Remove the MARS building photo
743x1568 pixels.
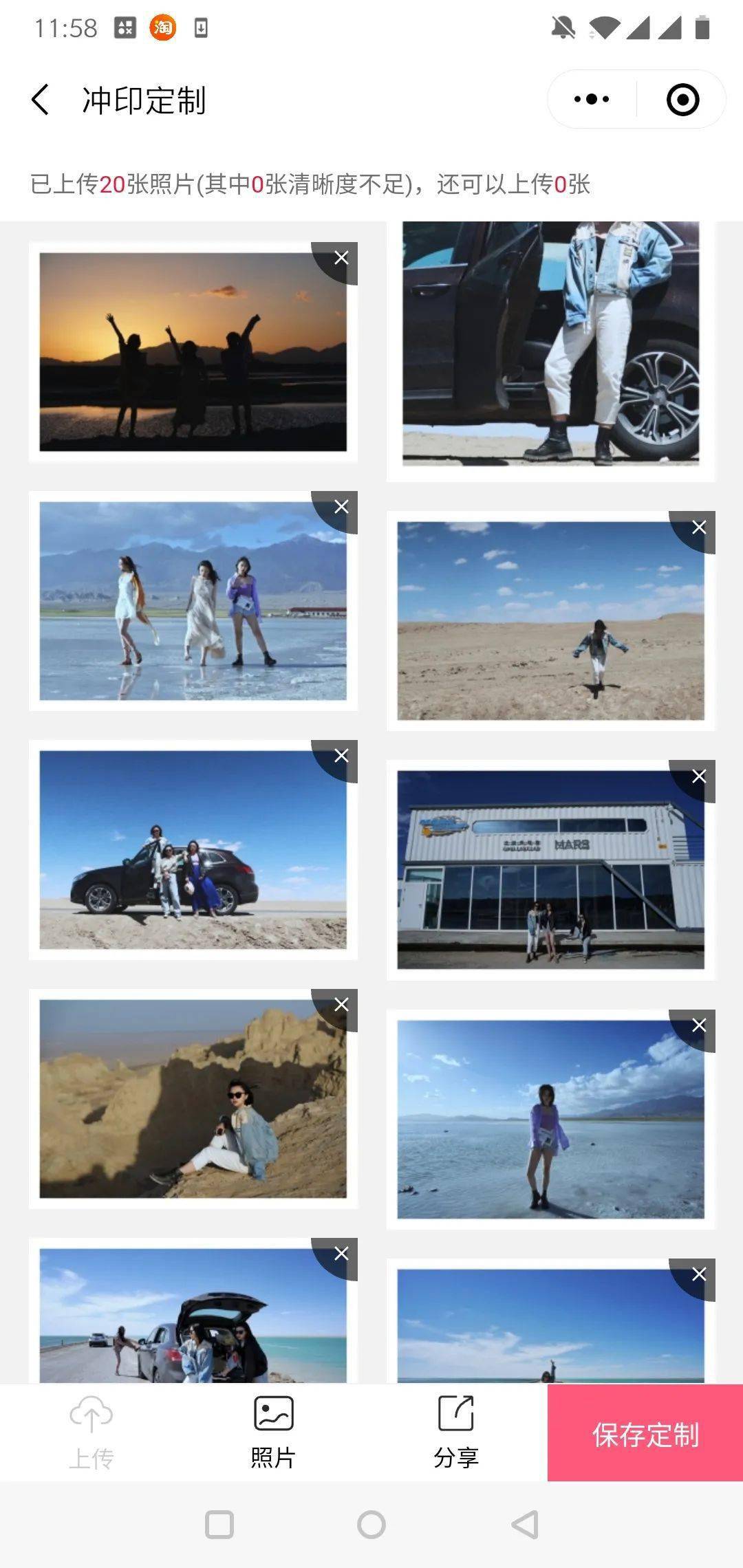click(699, 777)
